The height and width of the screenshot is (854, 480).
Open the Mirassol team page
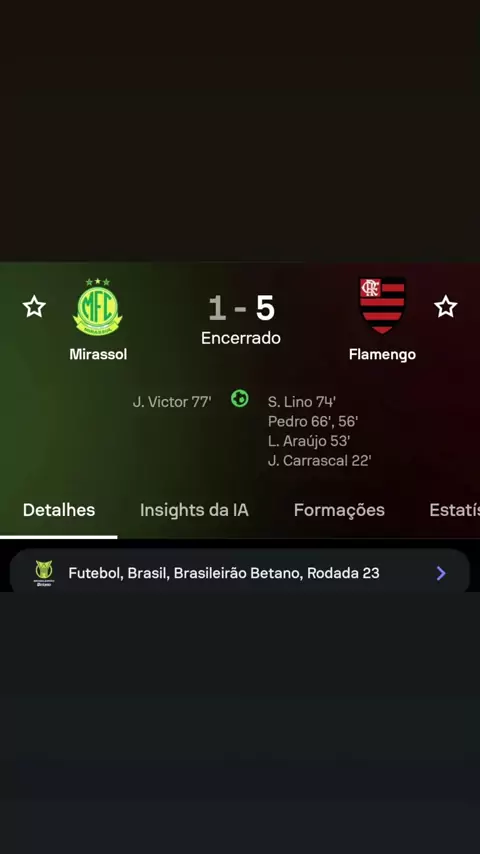[98, 320]
